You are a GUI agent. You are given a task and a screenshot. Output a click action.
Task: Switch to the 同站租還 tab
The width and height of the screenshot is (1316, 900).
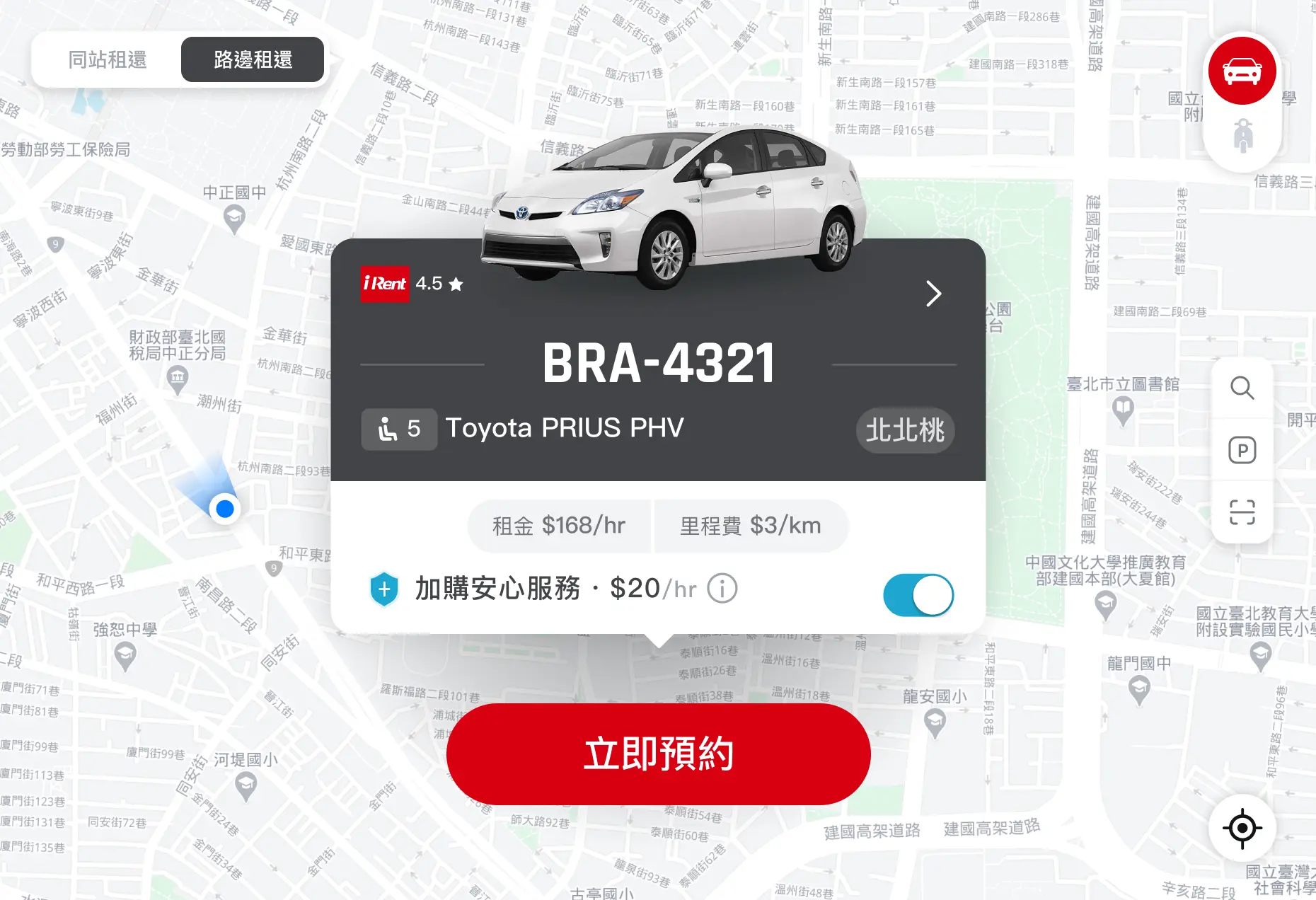point(108,60)
